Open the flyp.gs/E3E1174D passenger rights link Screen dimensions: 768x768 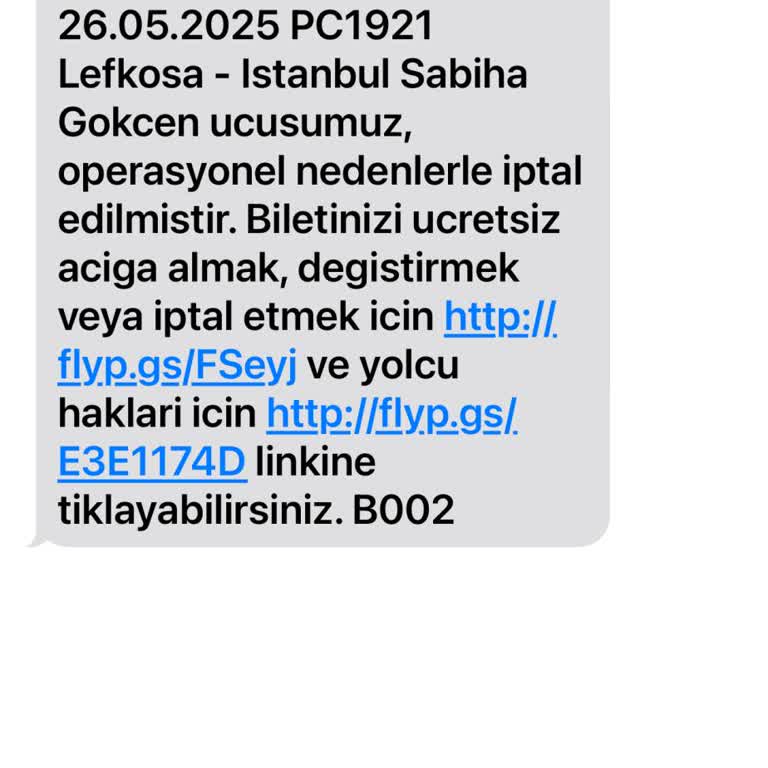[391, 414]
